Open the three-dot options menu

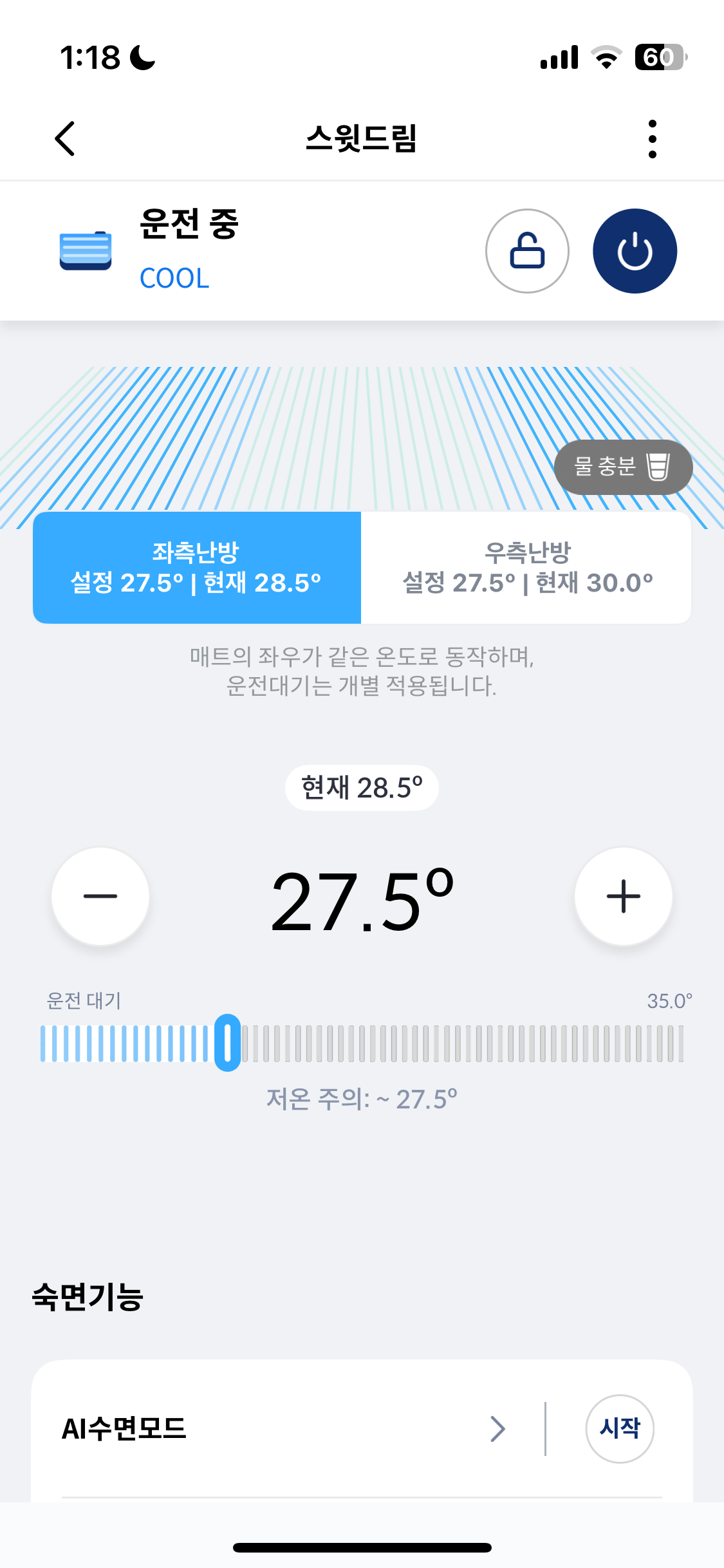653,139
